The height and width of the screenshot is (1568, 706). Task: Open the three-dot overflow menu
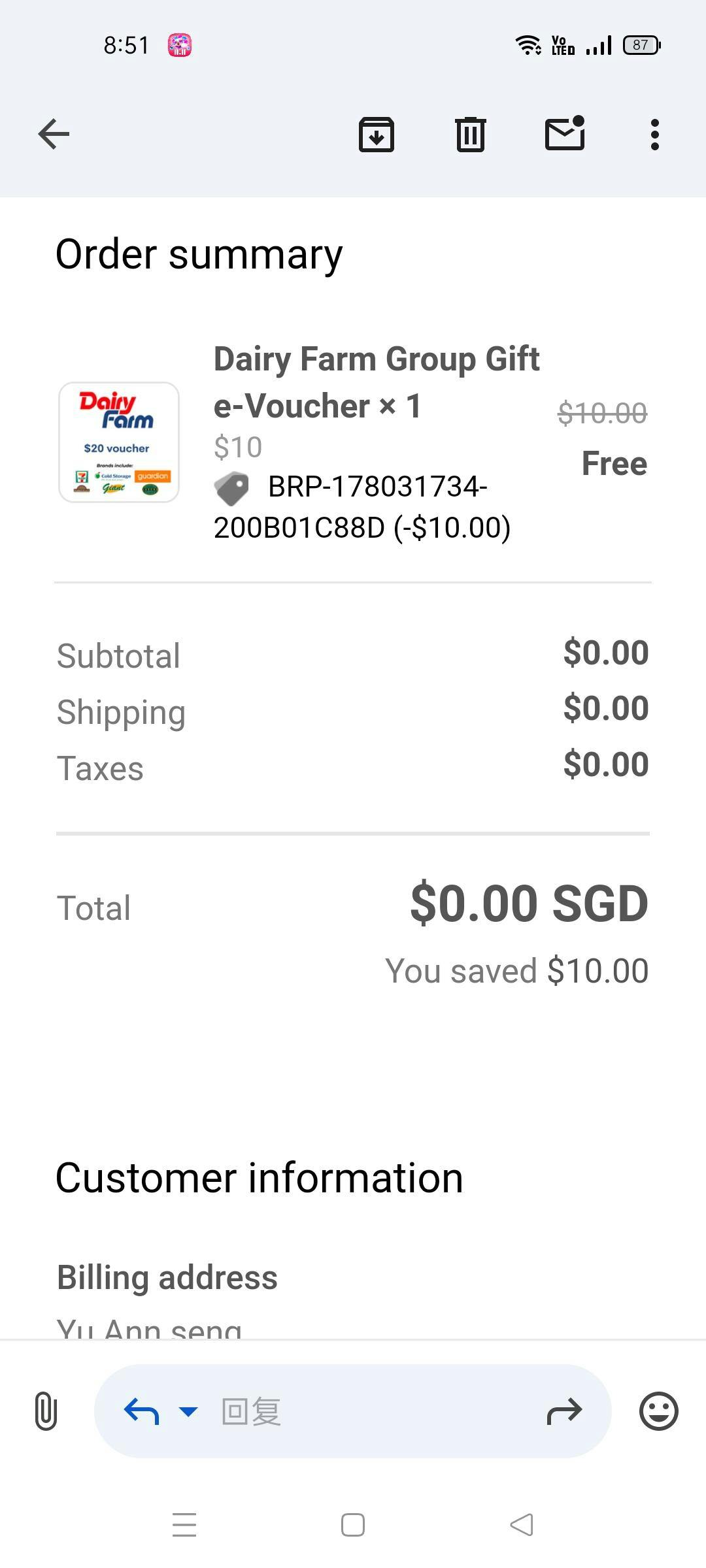(x=654, y=135)
